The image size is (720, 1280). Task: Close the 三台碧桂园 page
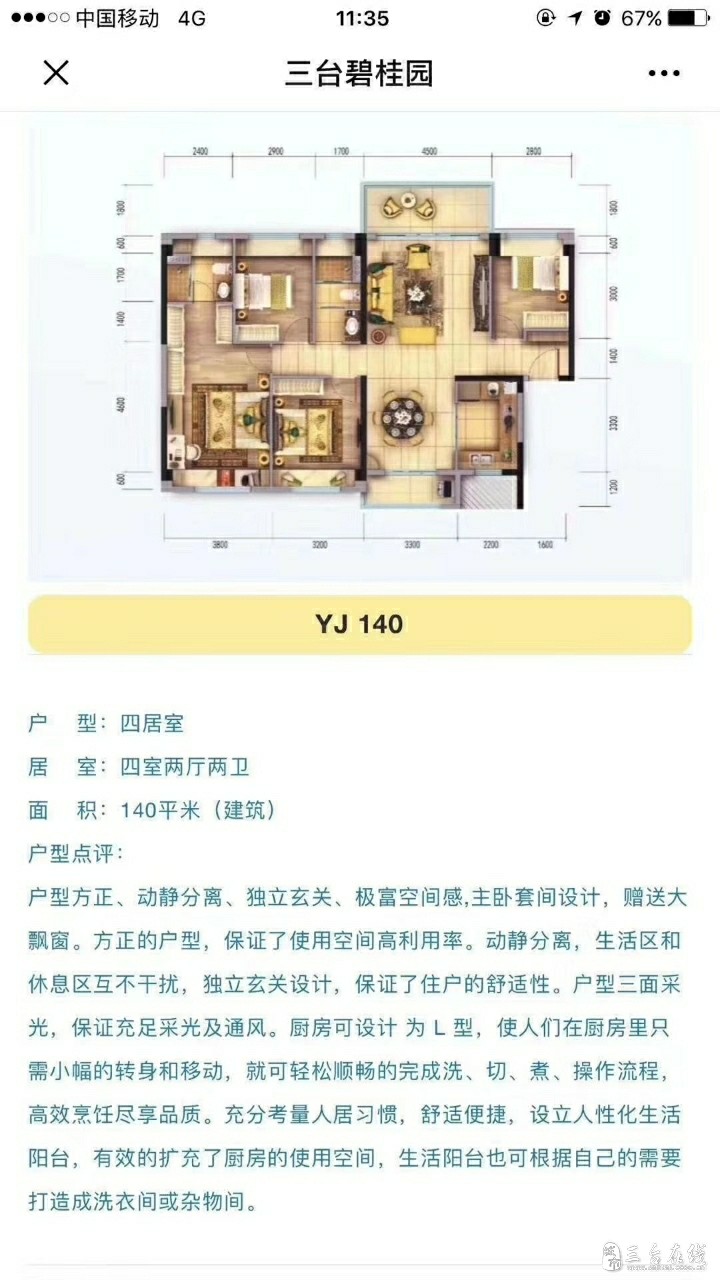click(x=56, y=73)
